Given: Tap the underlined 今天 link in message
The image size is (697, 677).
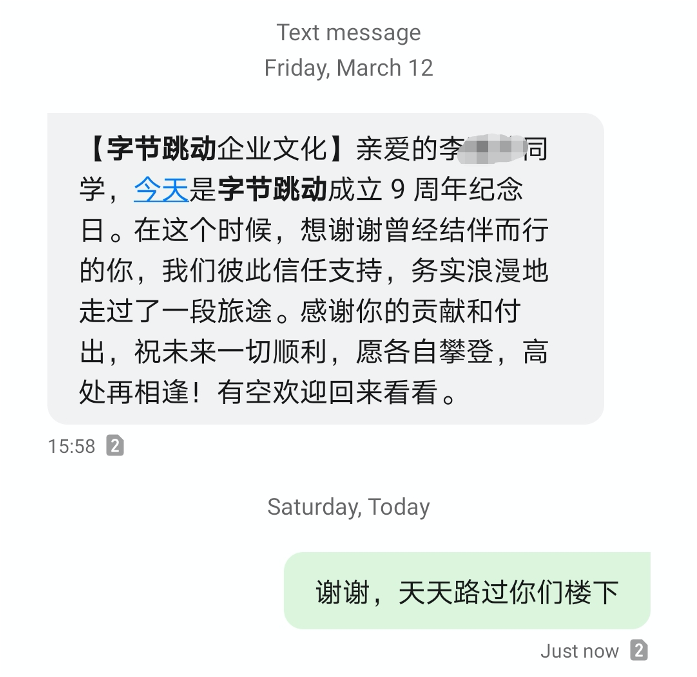Looking at the screenshot, I should (x=161, y=190).
